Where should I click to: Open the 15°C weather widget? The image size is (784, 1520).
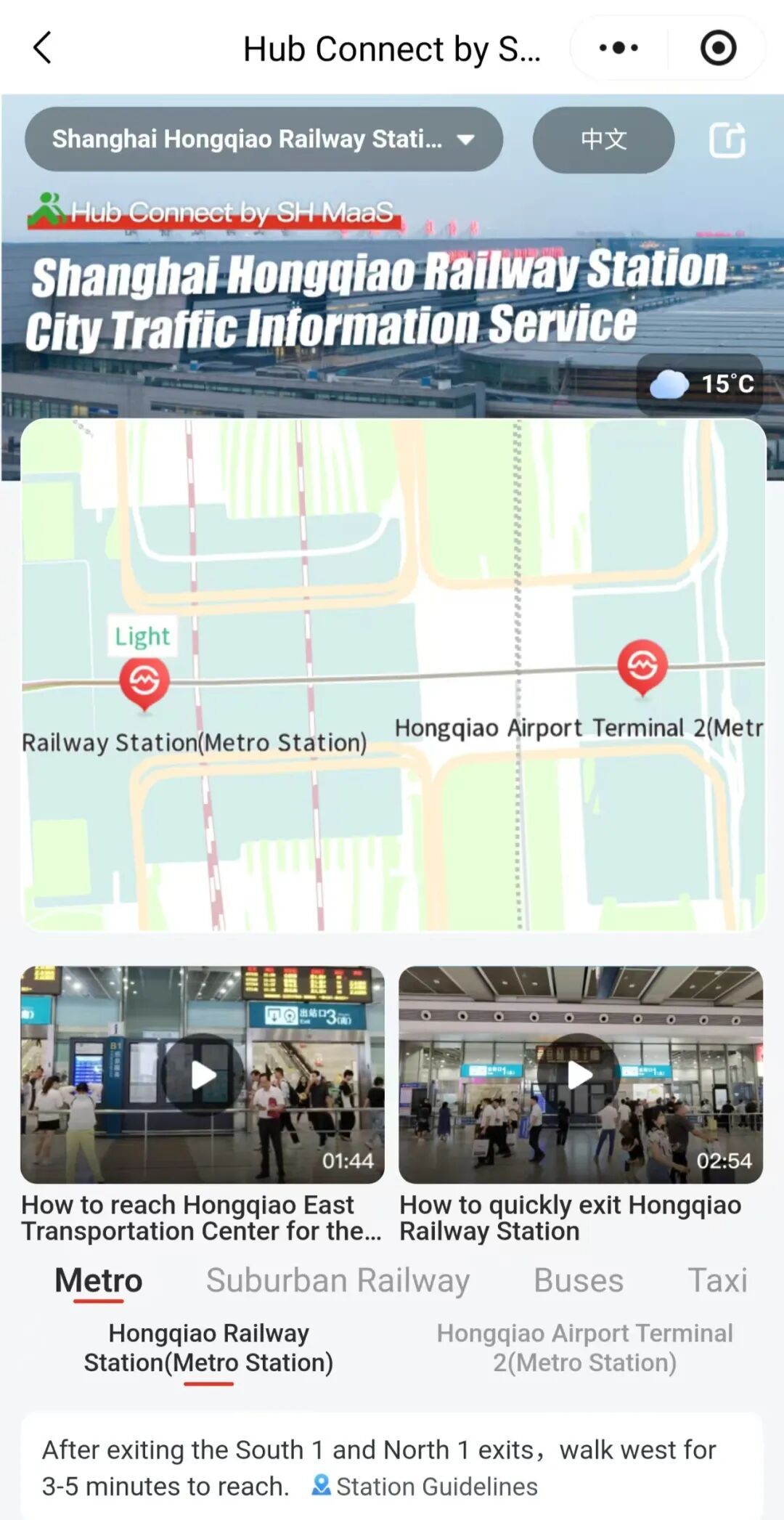pyautogui.click(x=701, y=383)
